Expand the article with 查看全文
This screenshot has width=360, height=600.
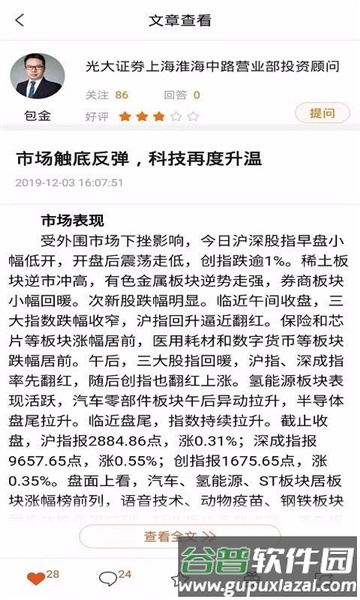point(180,536)
